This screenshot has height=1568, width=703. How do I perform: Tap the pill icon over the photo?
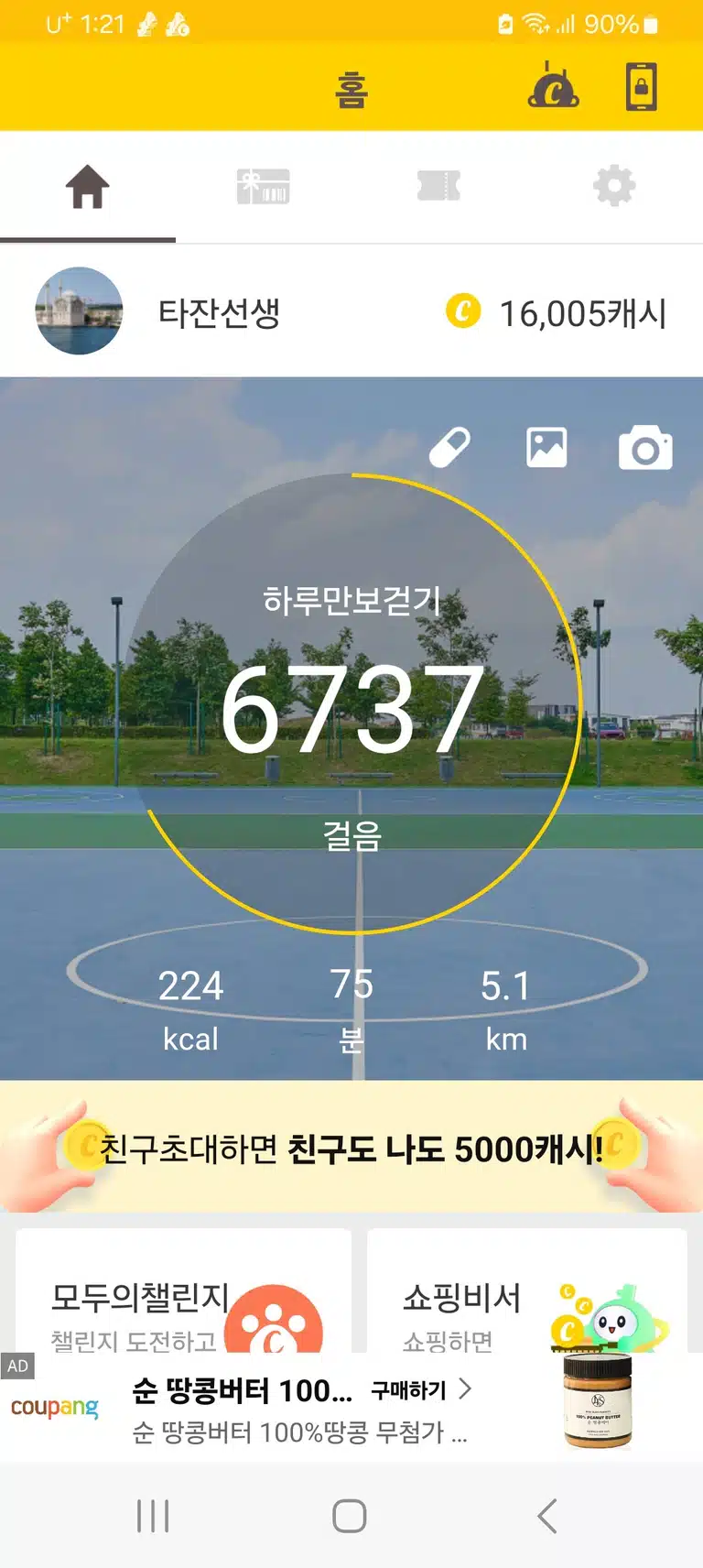click(x=449, y=448)
